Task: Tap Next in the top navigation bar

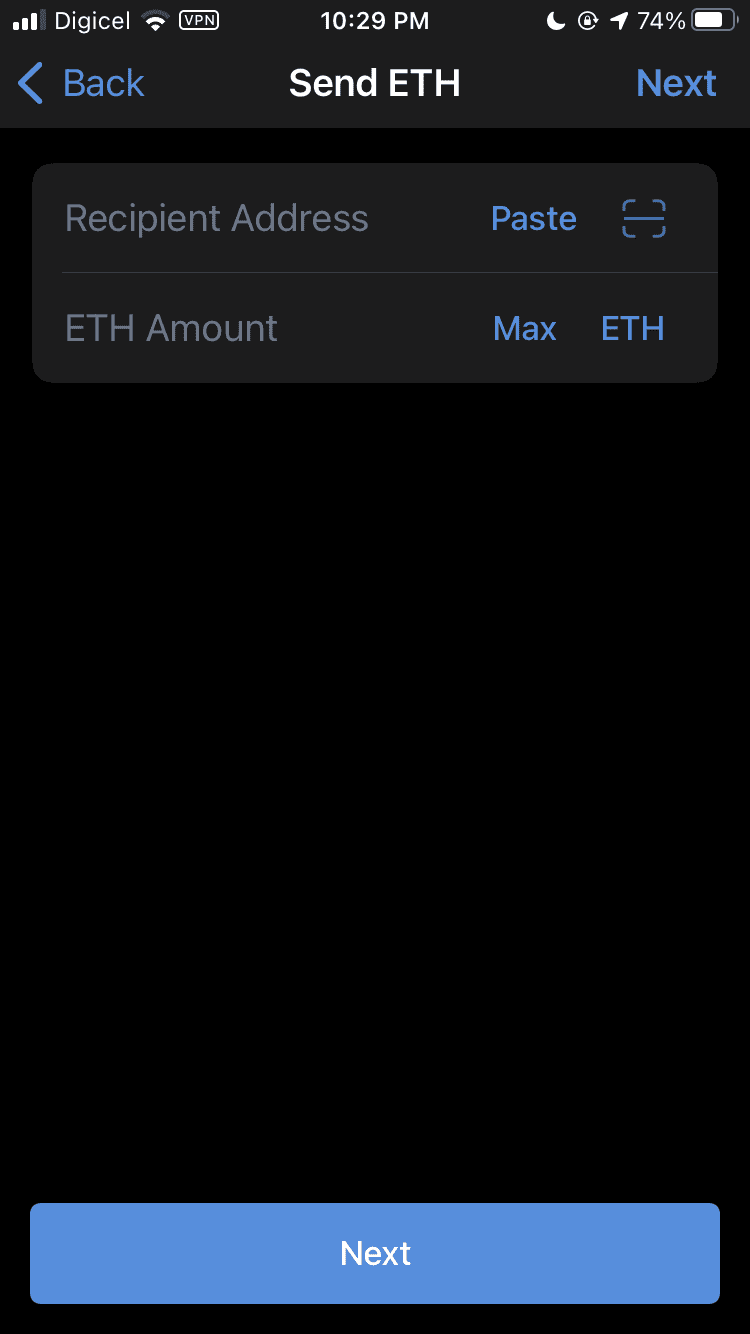Action: 676,83
